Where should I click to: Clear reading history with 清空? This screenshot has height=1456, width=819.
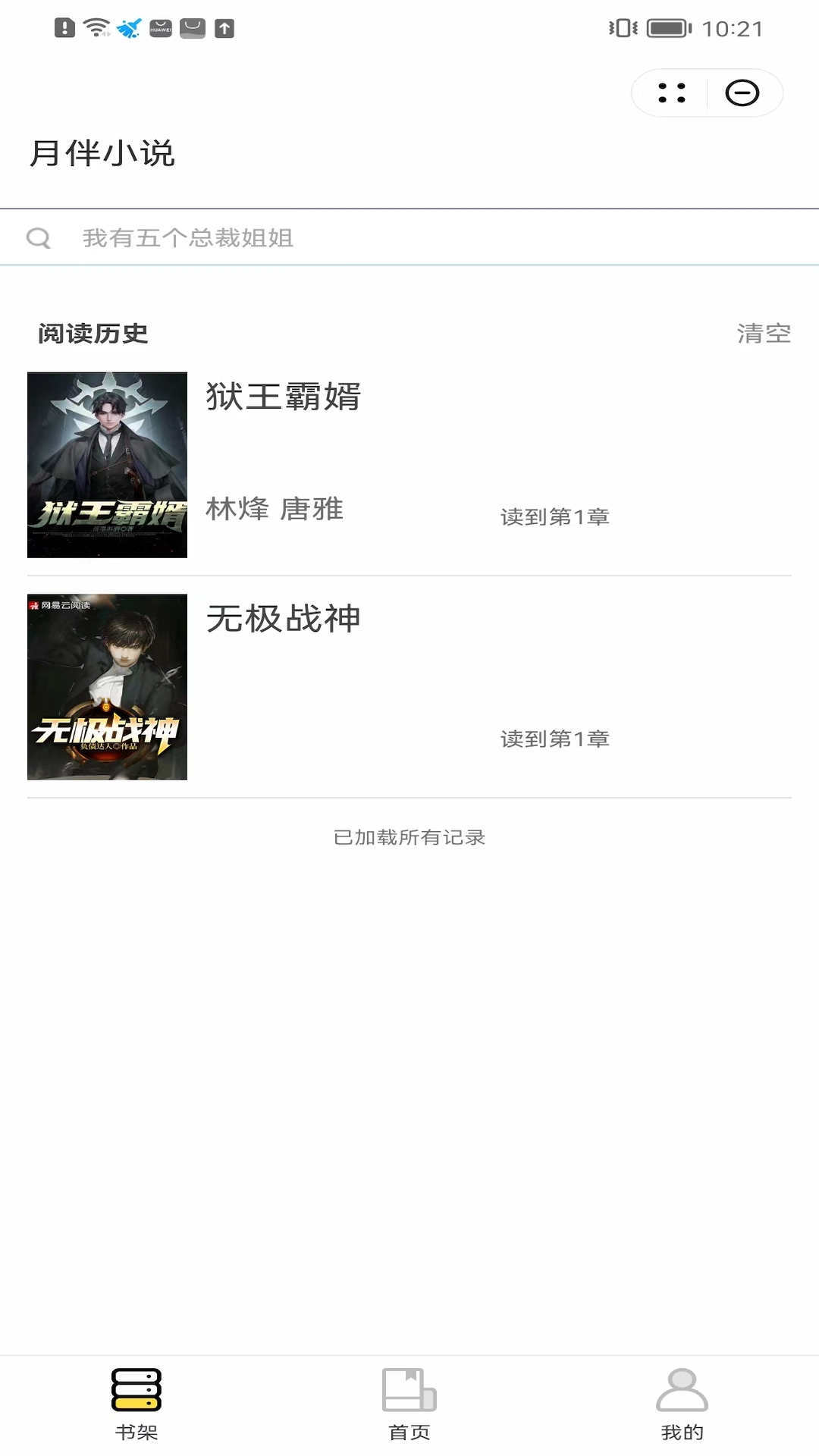pos(763,334)
